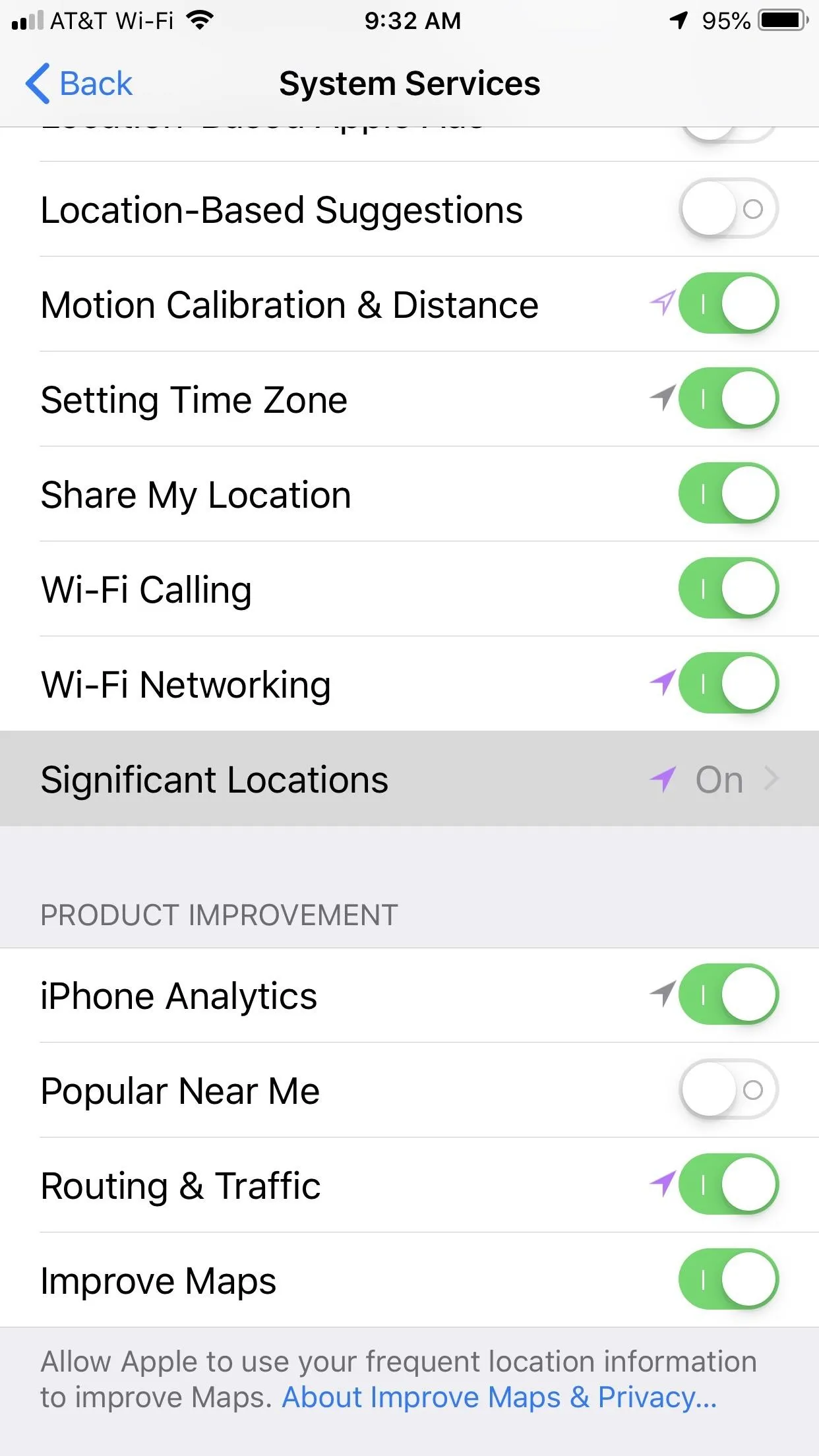The width and height of the screenshot is (819, 1456).
Task: Enable Location-Based Suggestions
Action: (729, 209)
